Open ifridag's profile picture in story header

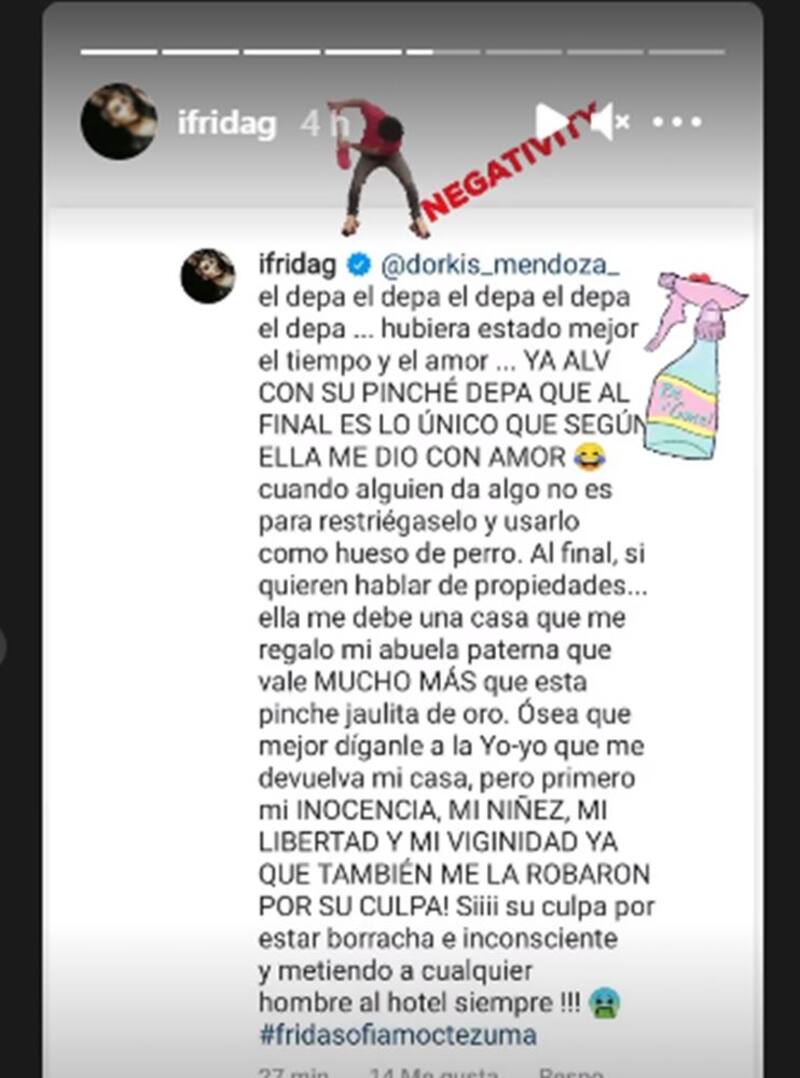(119, 122)
